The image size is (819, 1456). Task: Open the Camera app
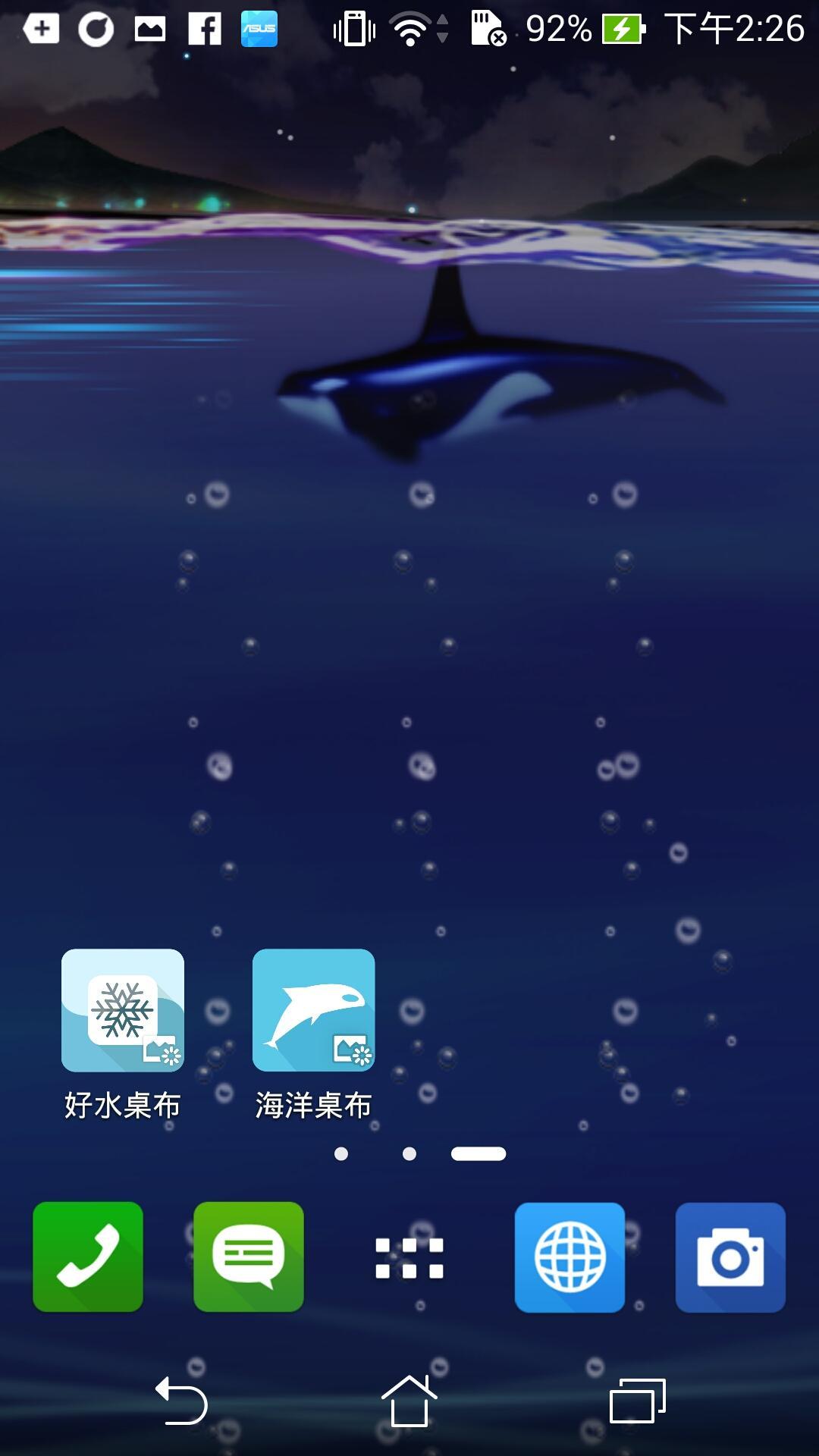click(730, 1257)
